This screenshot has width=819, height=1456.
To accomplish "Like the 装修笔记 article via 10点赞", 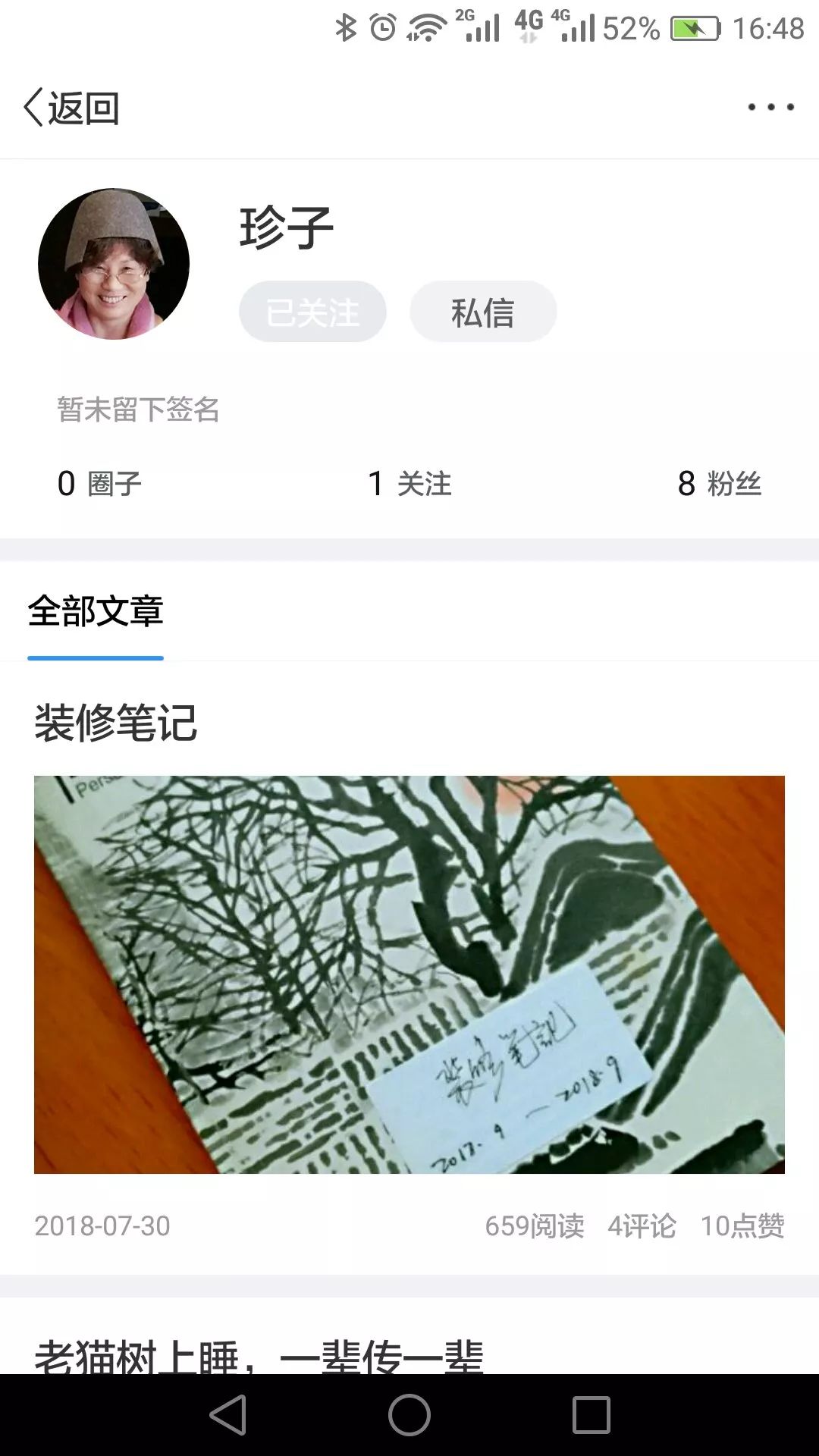I will 742,1225.
